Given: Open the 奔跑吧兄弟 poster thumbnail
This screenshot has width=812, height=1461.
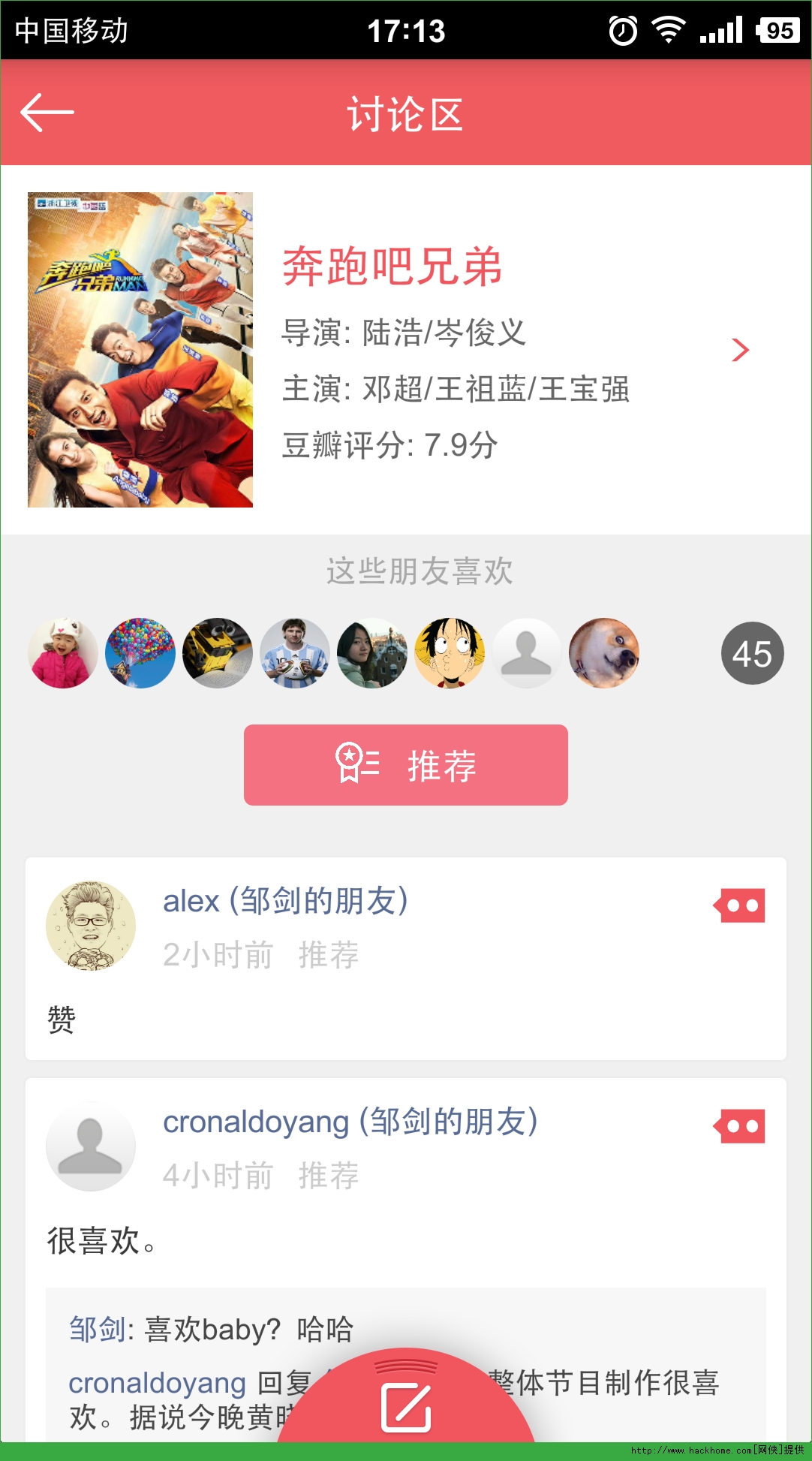Looking at the screenshot, I should click(x=140, y=350).
